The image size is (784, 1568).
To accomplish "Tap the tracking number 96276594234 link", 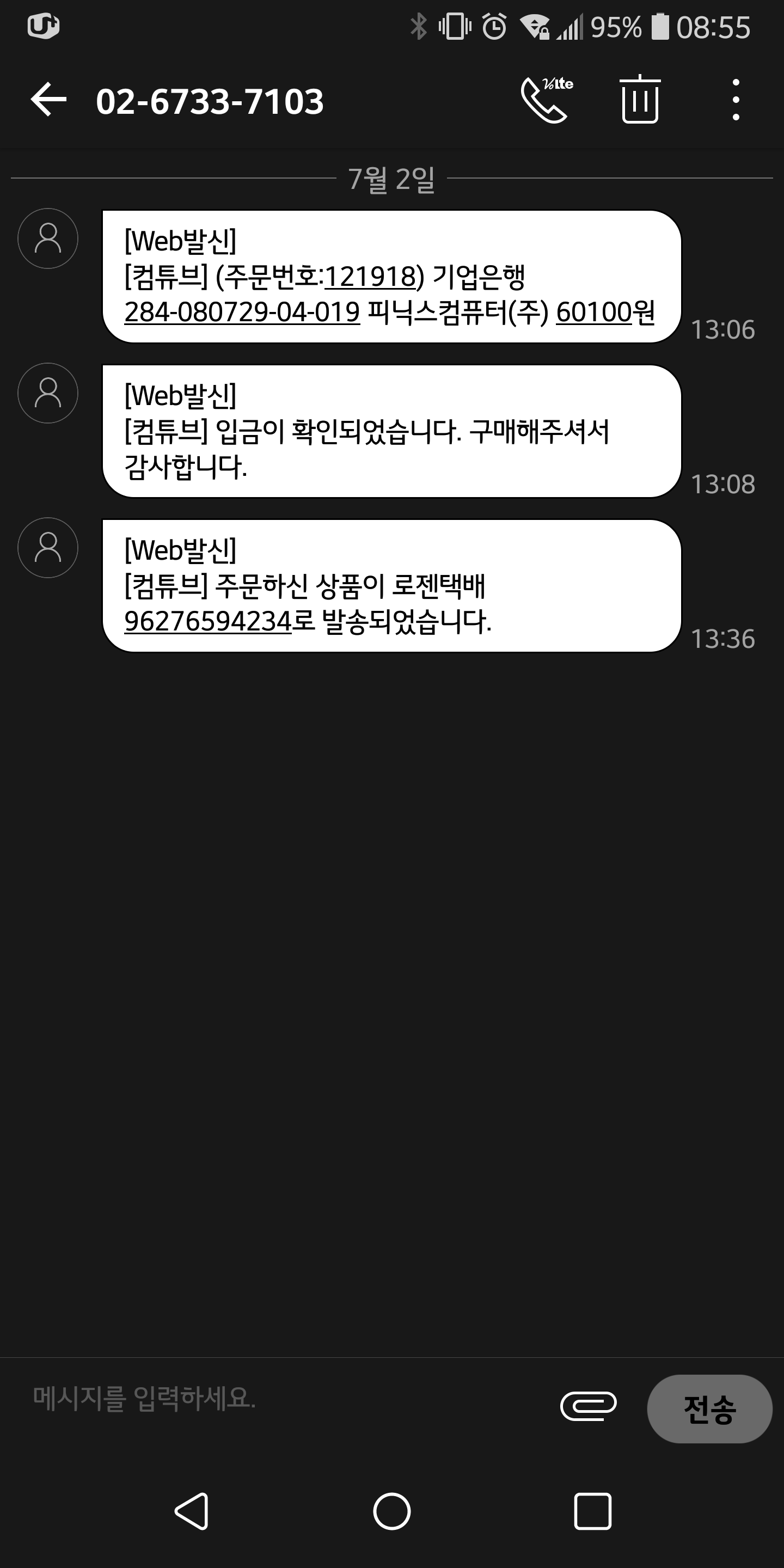I will (208, 621).
